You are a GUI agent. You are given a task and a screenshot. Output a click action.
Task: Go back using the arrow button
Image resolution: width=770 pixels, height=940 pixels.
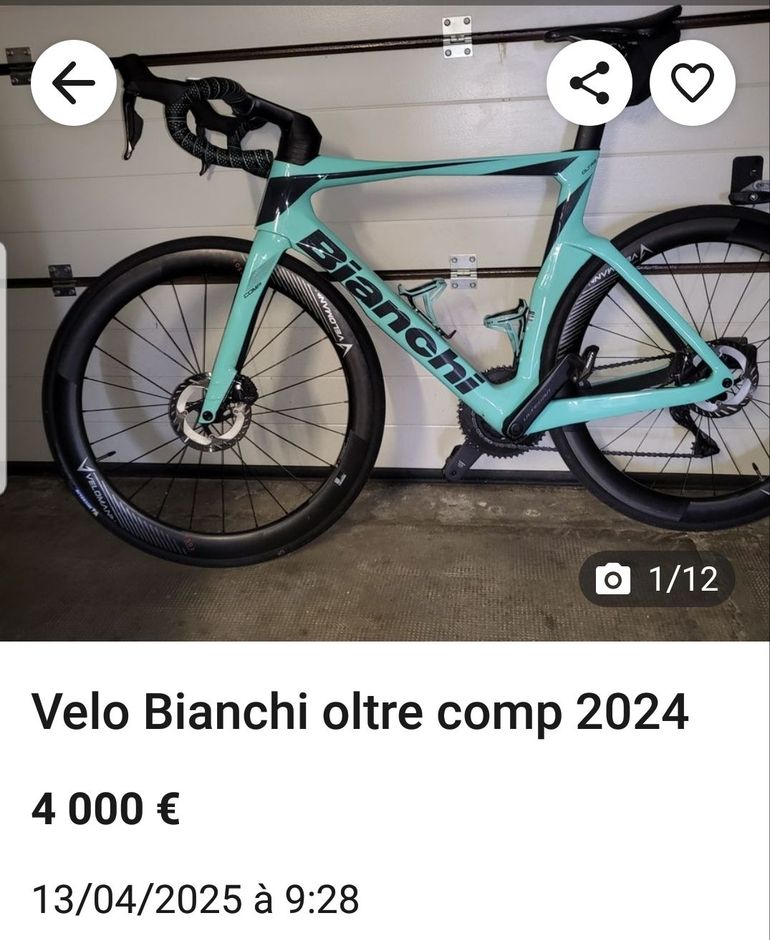[x=73, y=83]
